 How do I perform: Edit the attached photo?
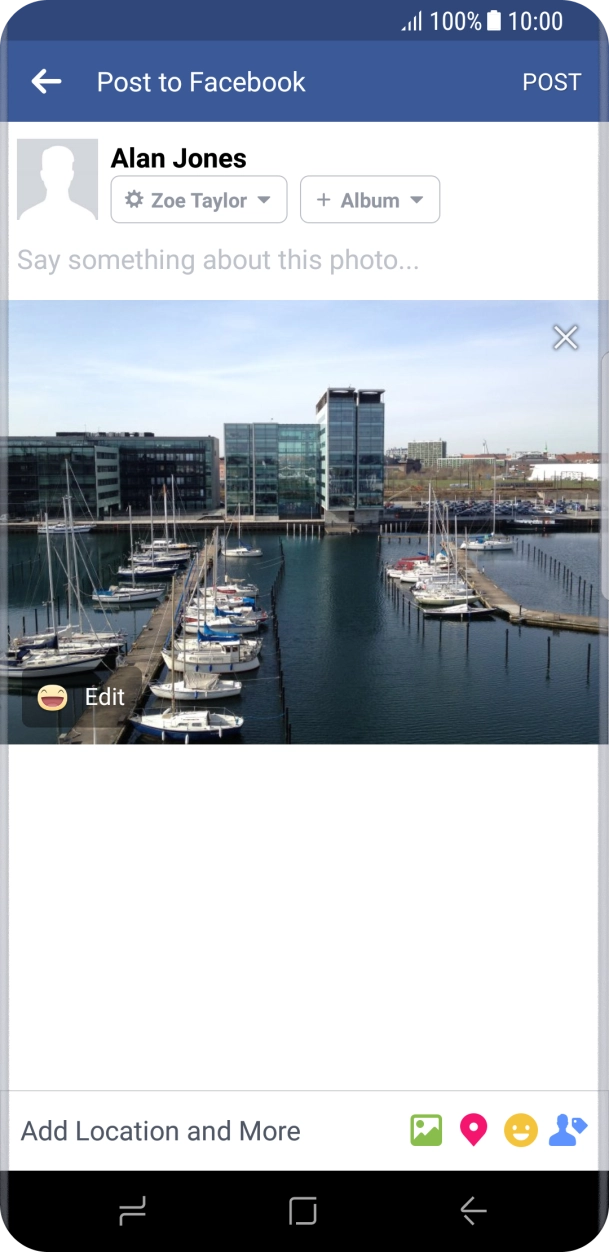(x=82, y=697)
